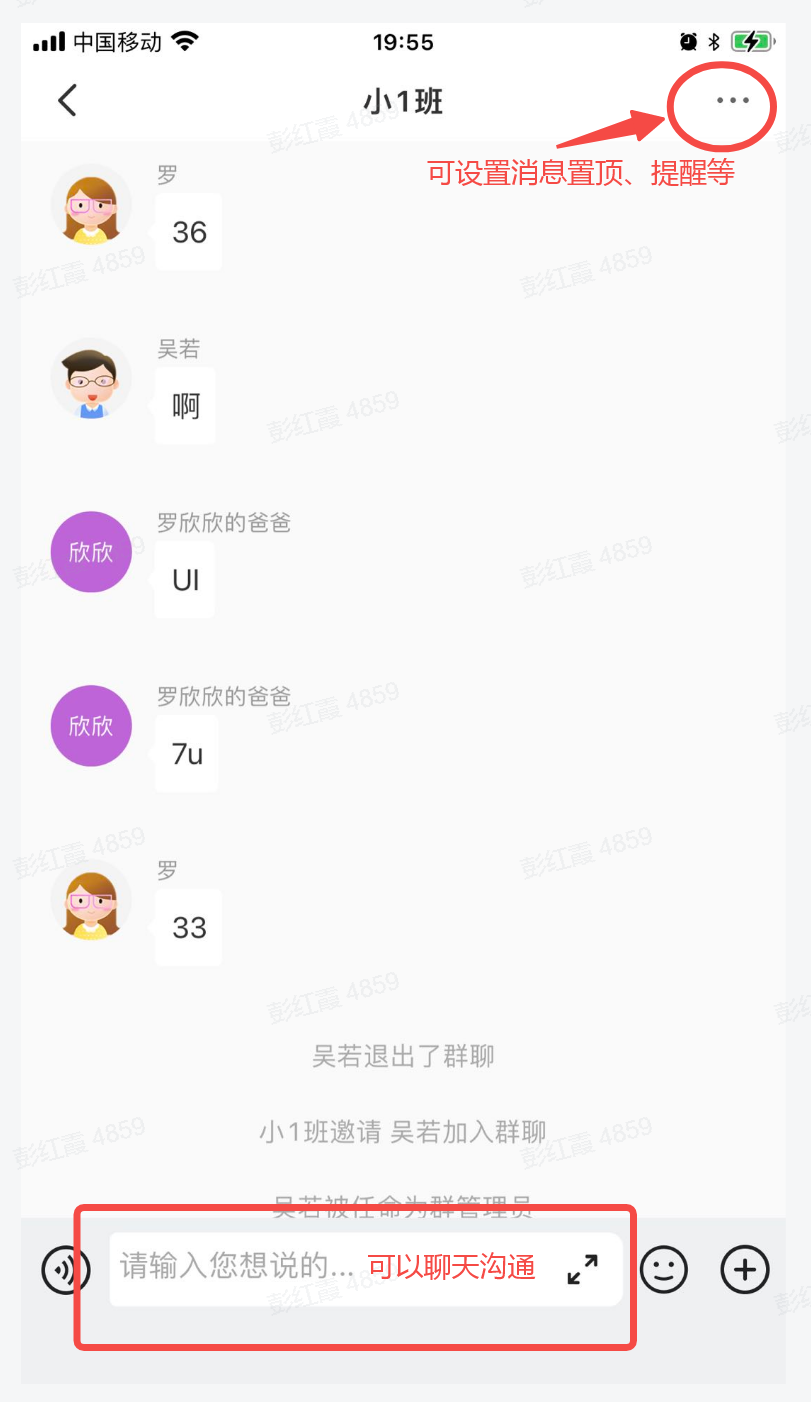Image resolution: width=811 pixels, height=1402 pixels.
Task: Open the emoji picker
Action: pos(664,1270)
